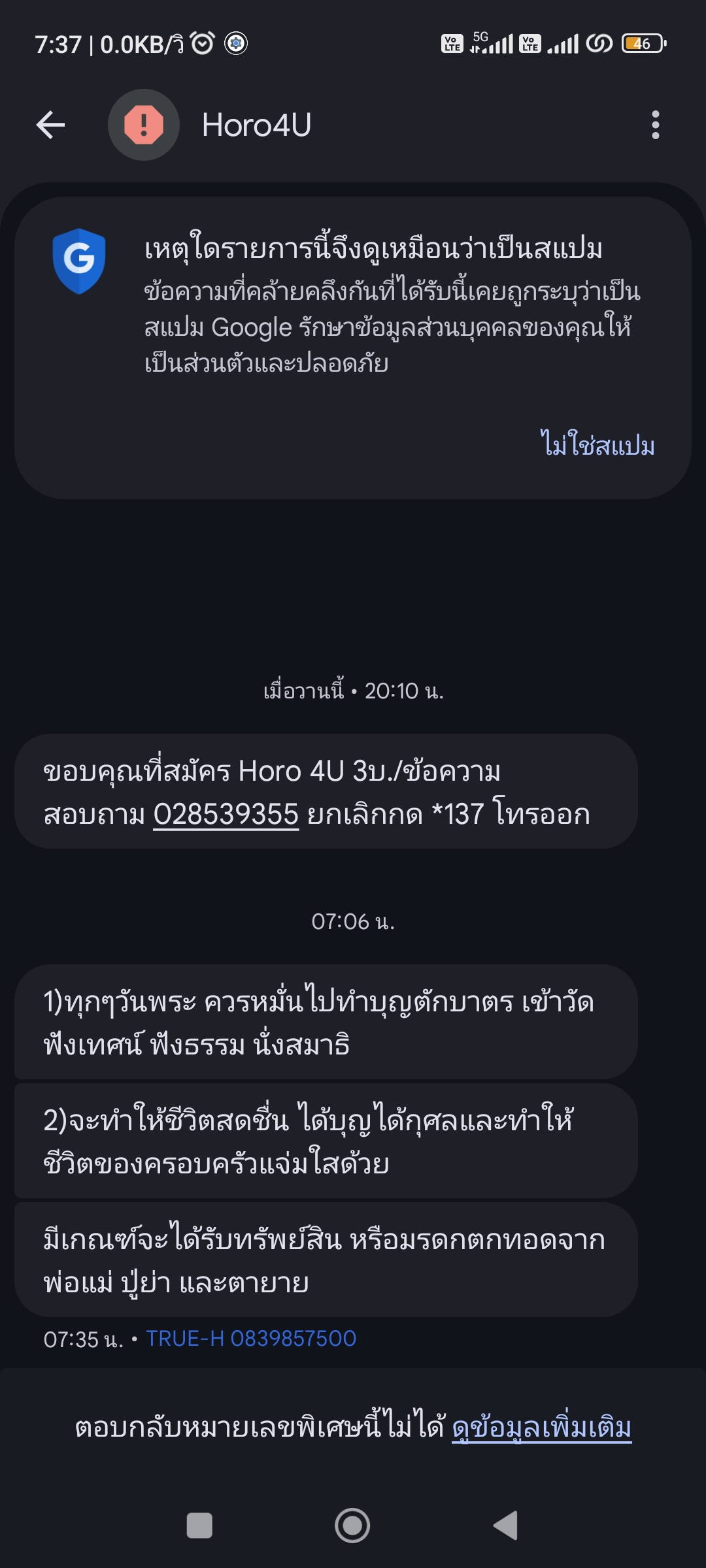706x1568 pixels.
Task: Mark conversation as ไม่ใช่สแปม
Action: 597,444
